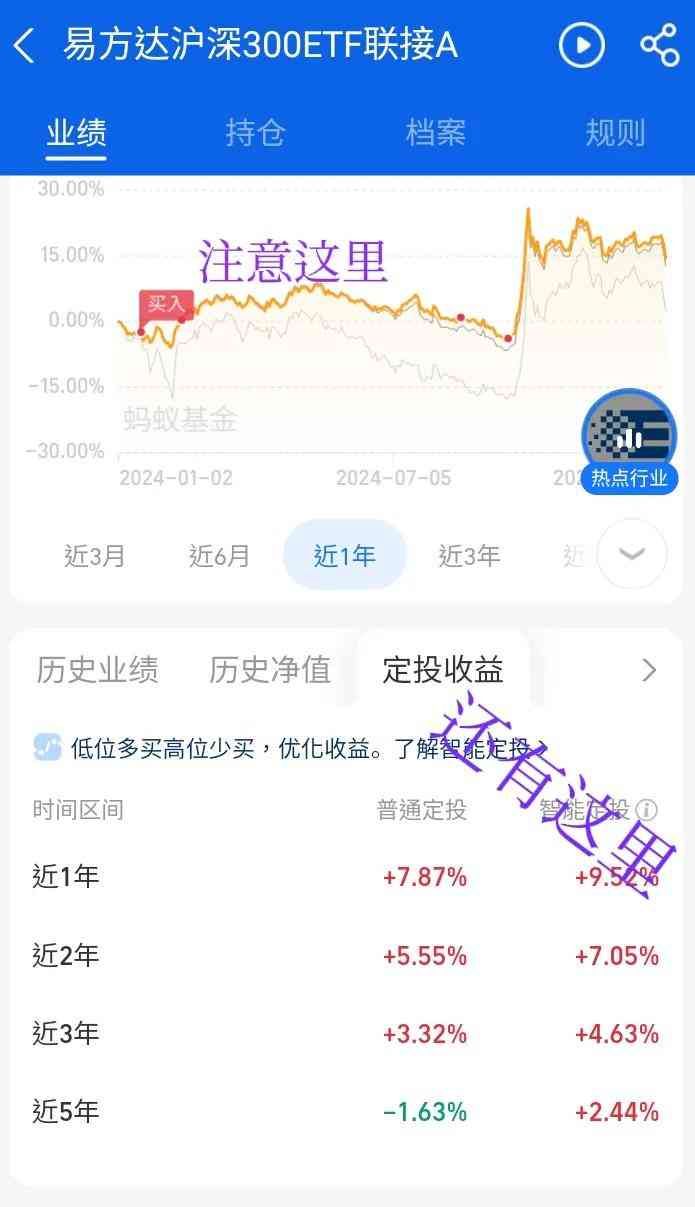Open the 规则 tab
The width and height of the screenshot is (695, 1207).
click(614, 133)
